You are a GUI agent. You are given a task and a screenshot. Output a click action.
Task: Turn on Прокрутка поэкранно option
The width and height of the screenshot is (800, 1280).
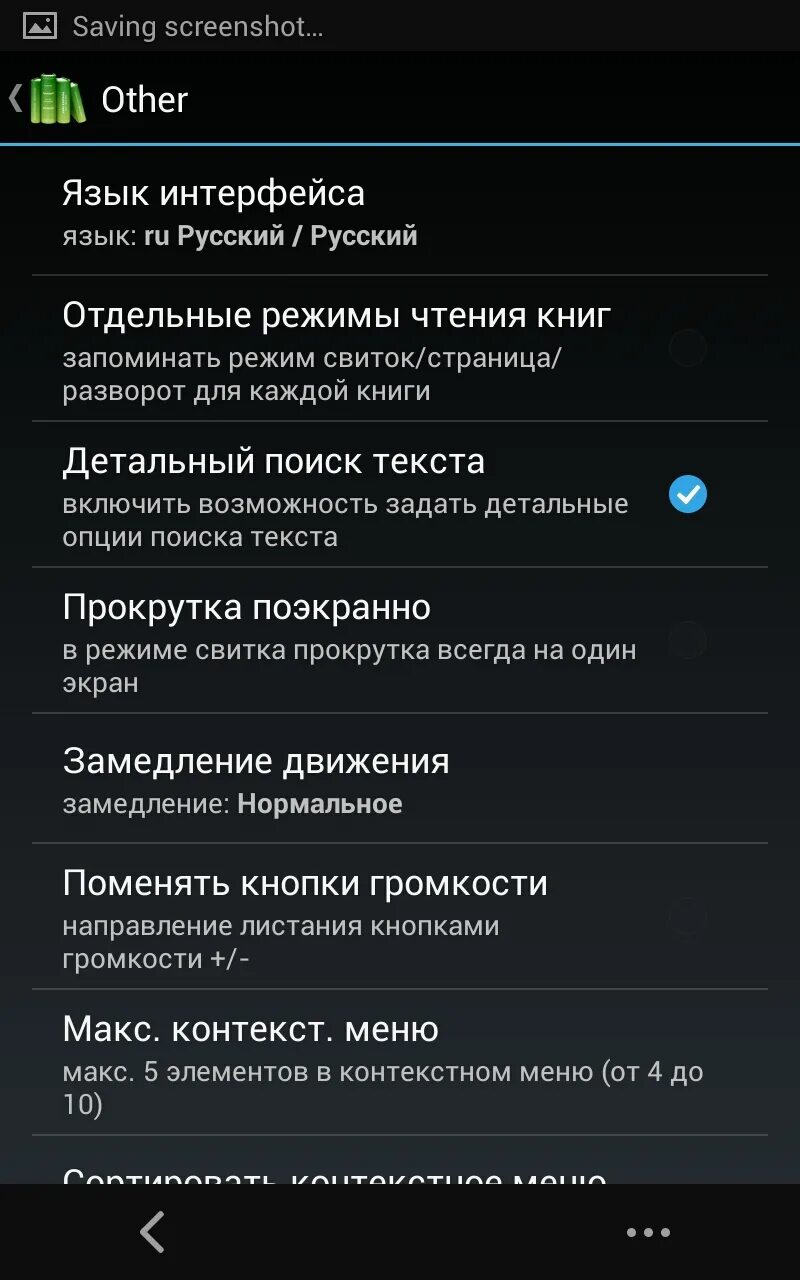tap(687, 640)
